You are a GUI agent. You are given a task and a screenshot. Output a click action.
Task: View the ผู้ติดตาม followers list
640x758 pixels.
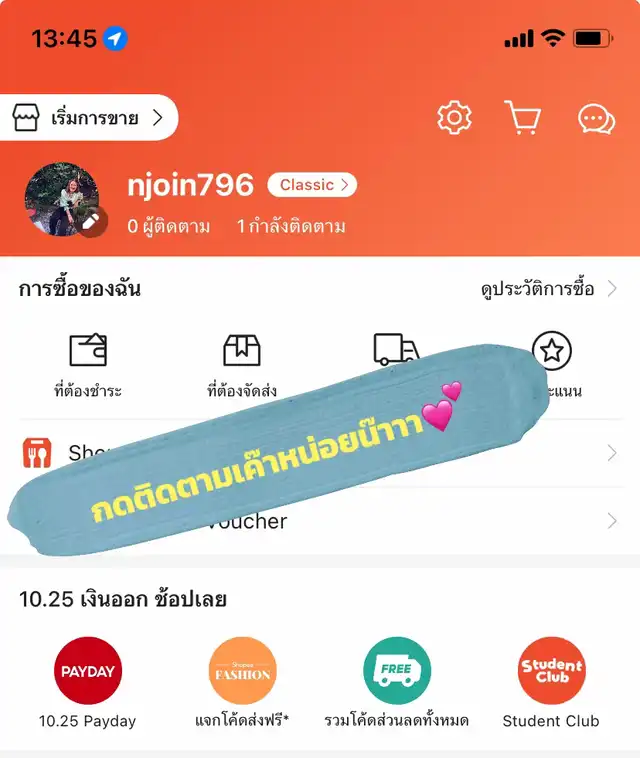click(168, 227)
